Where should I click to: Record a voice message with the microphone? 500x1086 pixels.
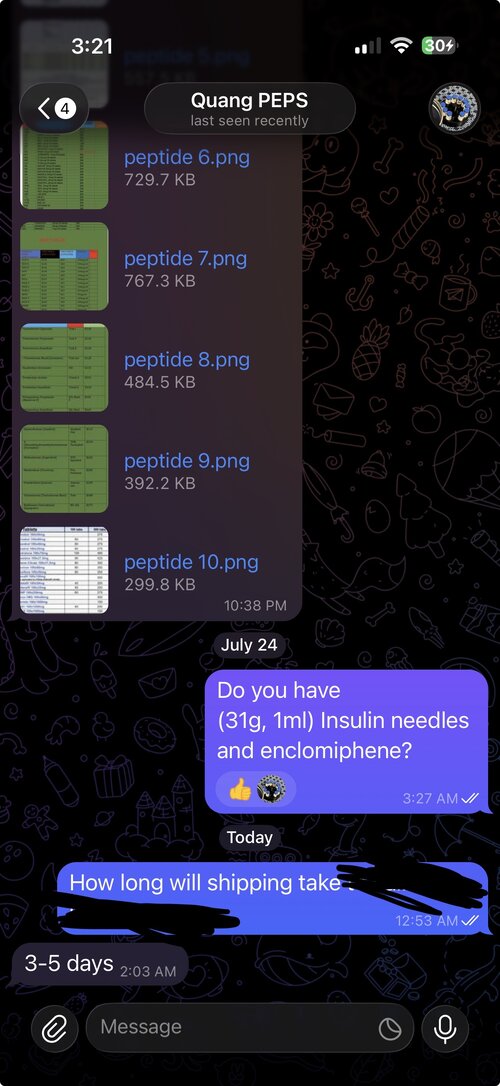445,1029
